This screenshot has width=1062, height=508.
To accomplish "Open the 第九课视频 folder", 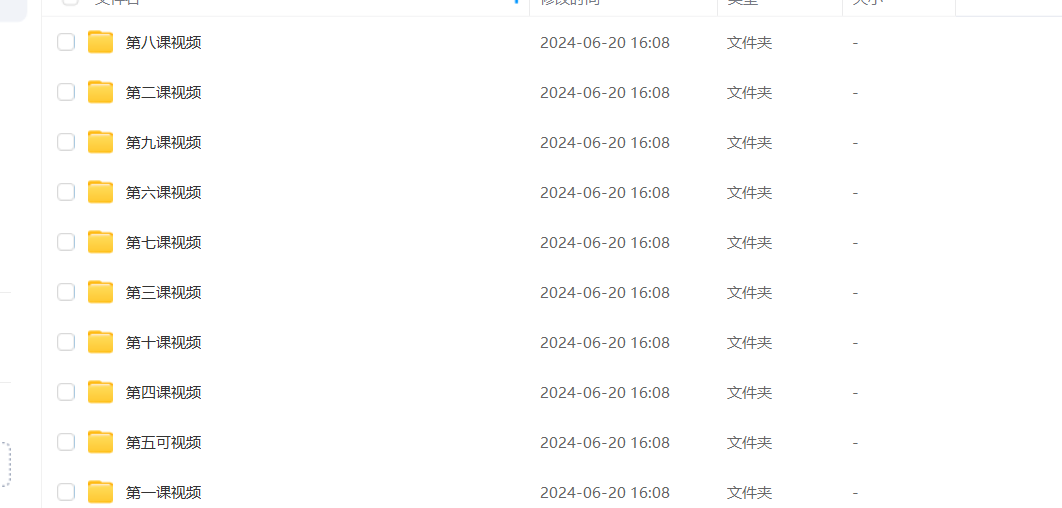I will tap(163, 142).
